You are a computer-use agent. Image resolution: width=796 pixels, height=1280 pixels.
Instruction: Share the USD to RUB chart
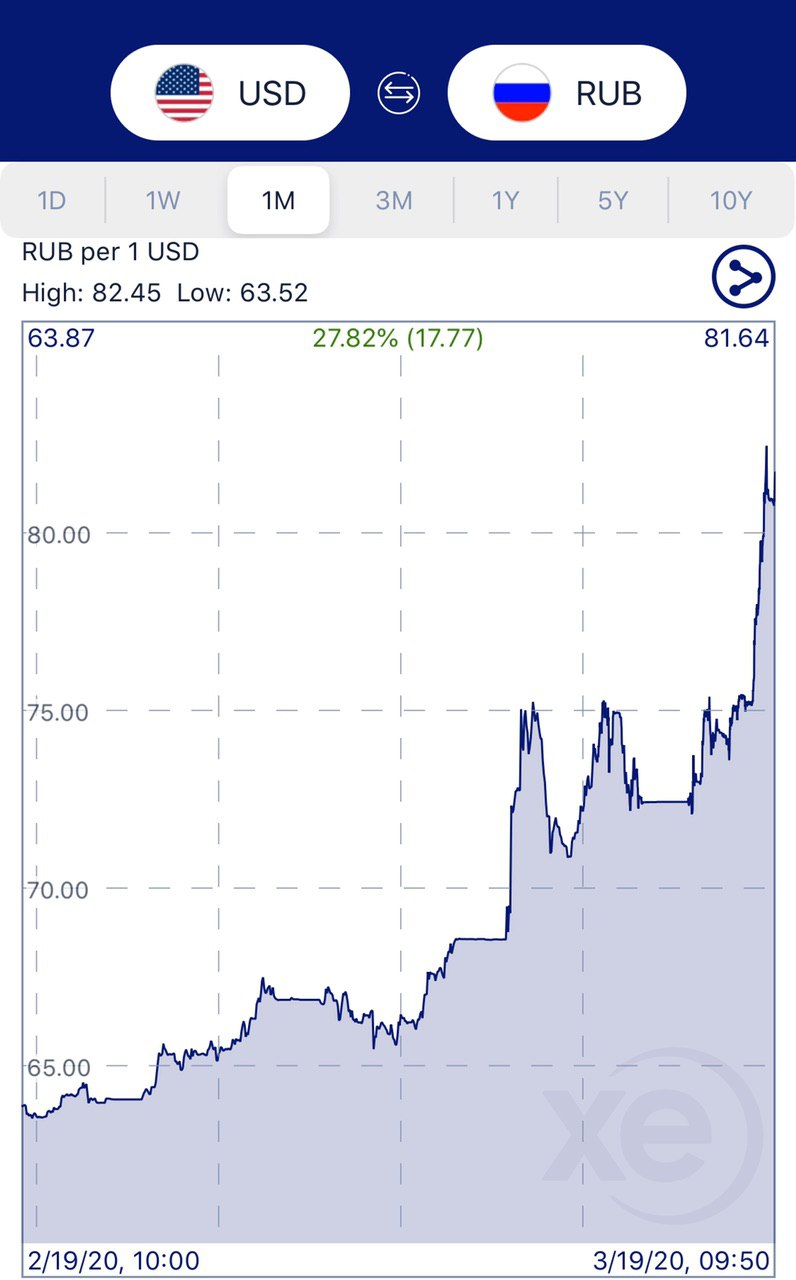(x=744, y=276)
